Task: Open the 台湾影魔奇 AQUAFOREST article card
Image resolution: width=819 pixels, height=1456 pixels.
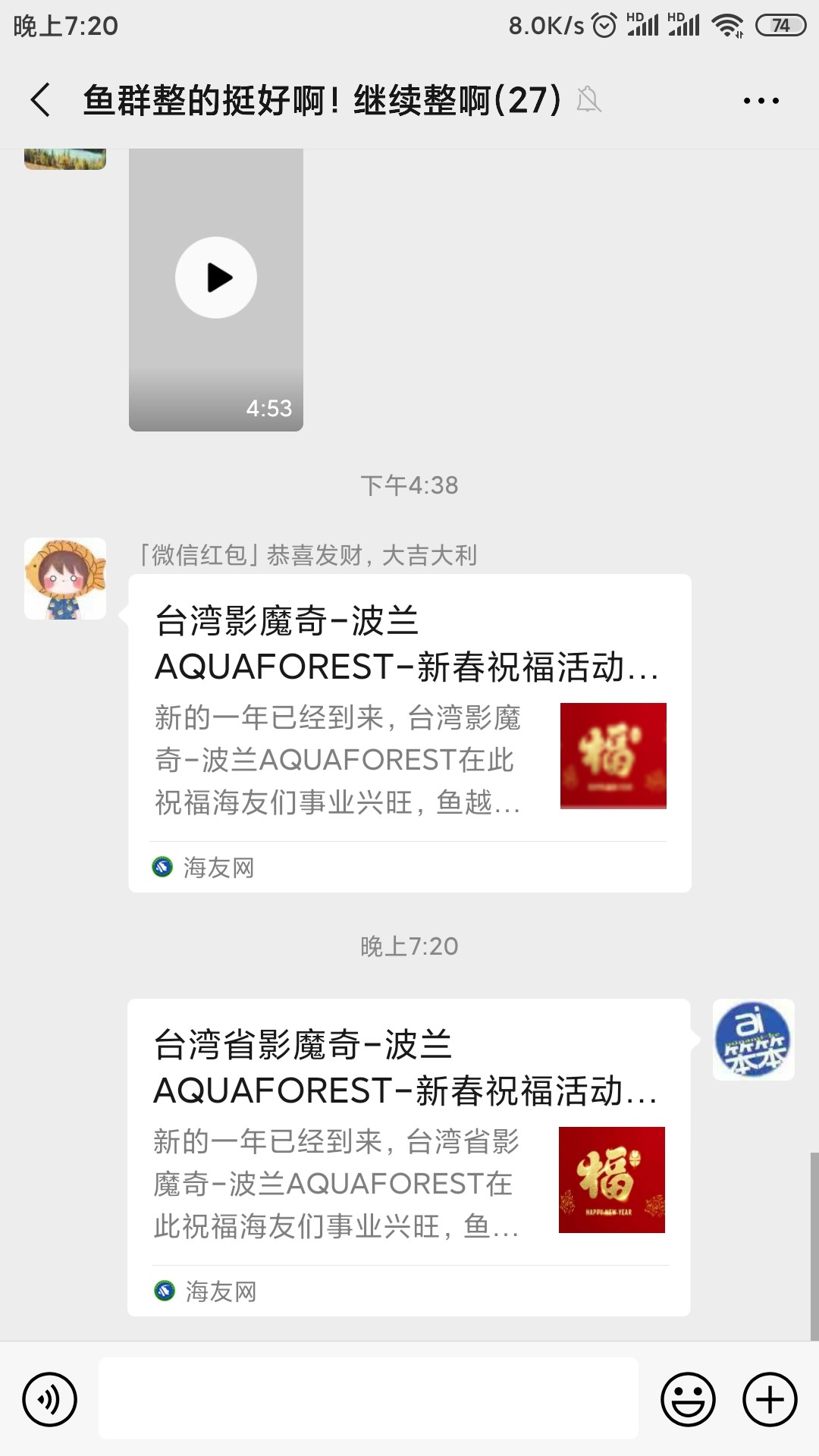Action: click(x=409, y=733)
